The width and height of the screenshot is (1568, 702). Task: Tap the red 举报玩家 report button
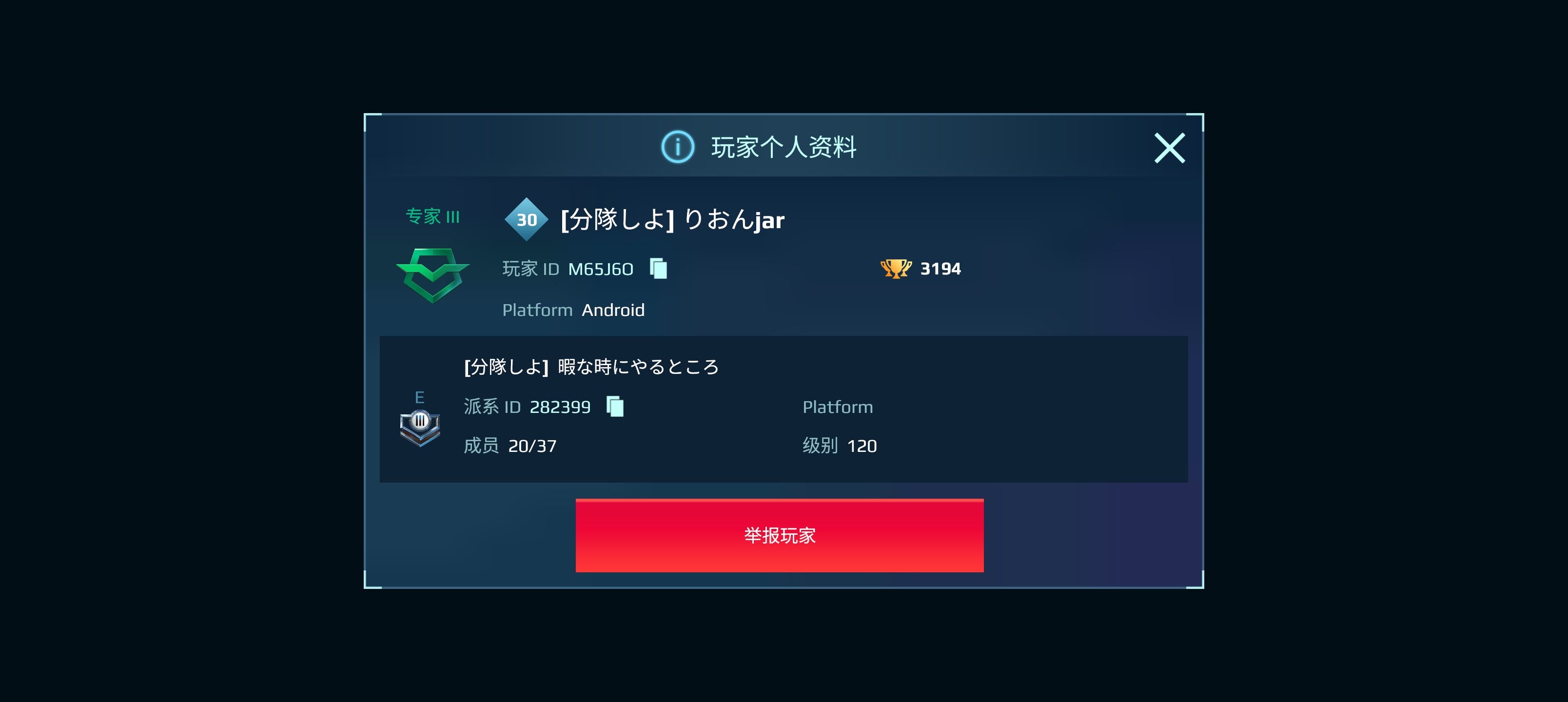click(779, 535)
